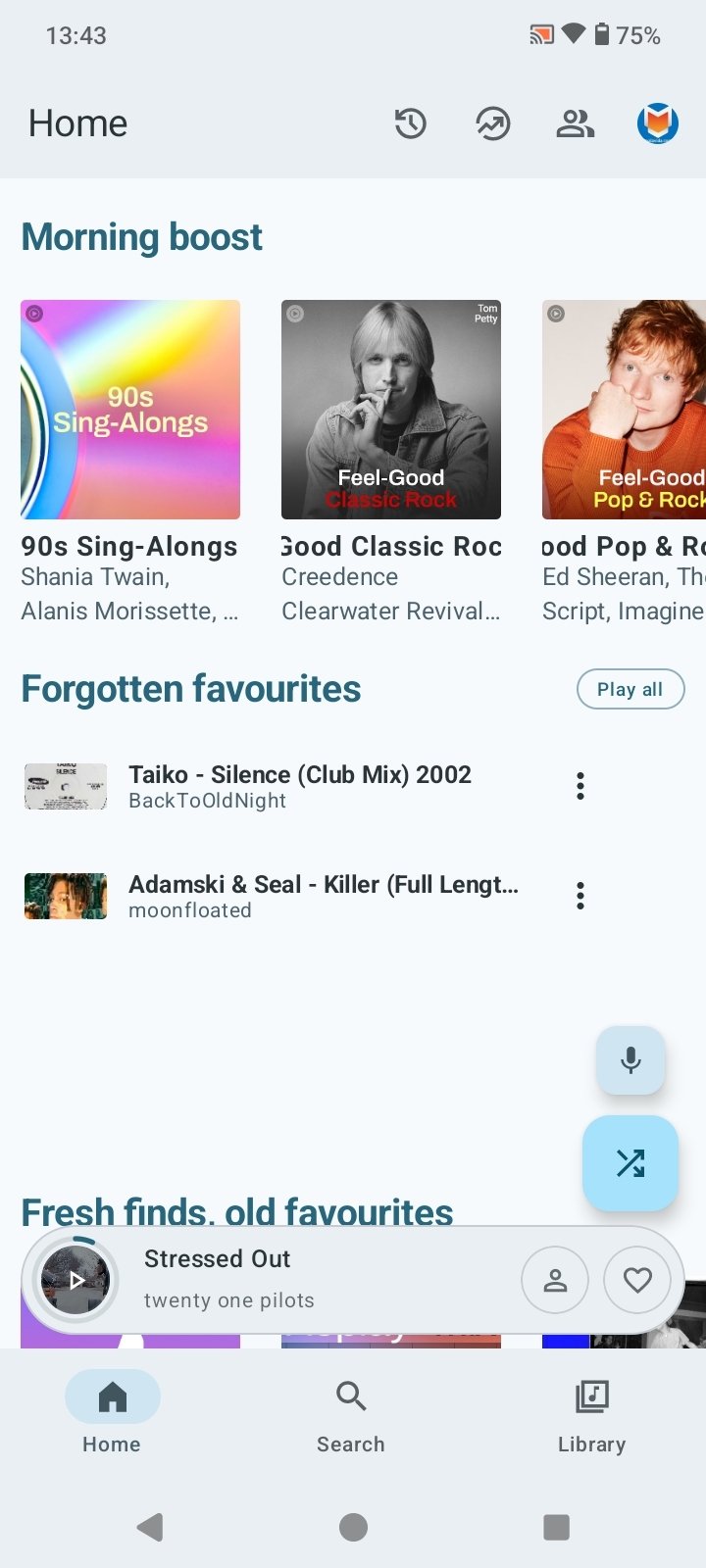
Task: Play all Forgotten favourites
Action: pos(630,689)
